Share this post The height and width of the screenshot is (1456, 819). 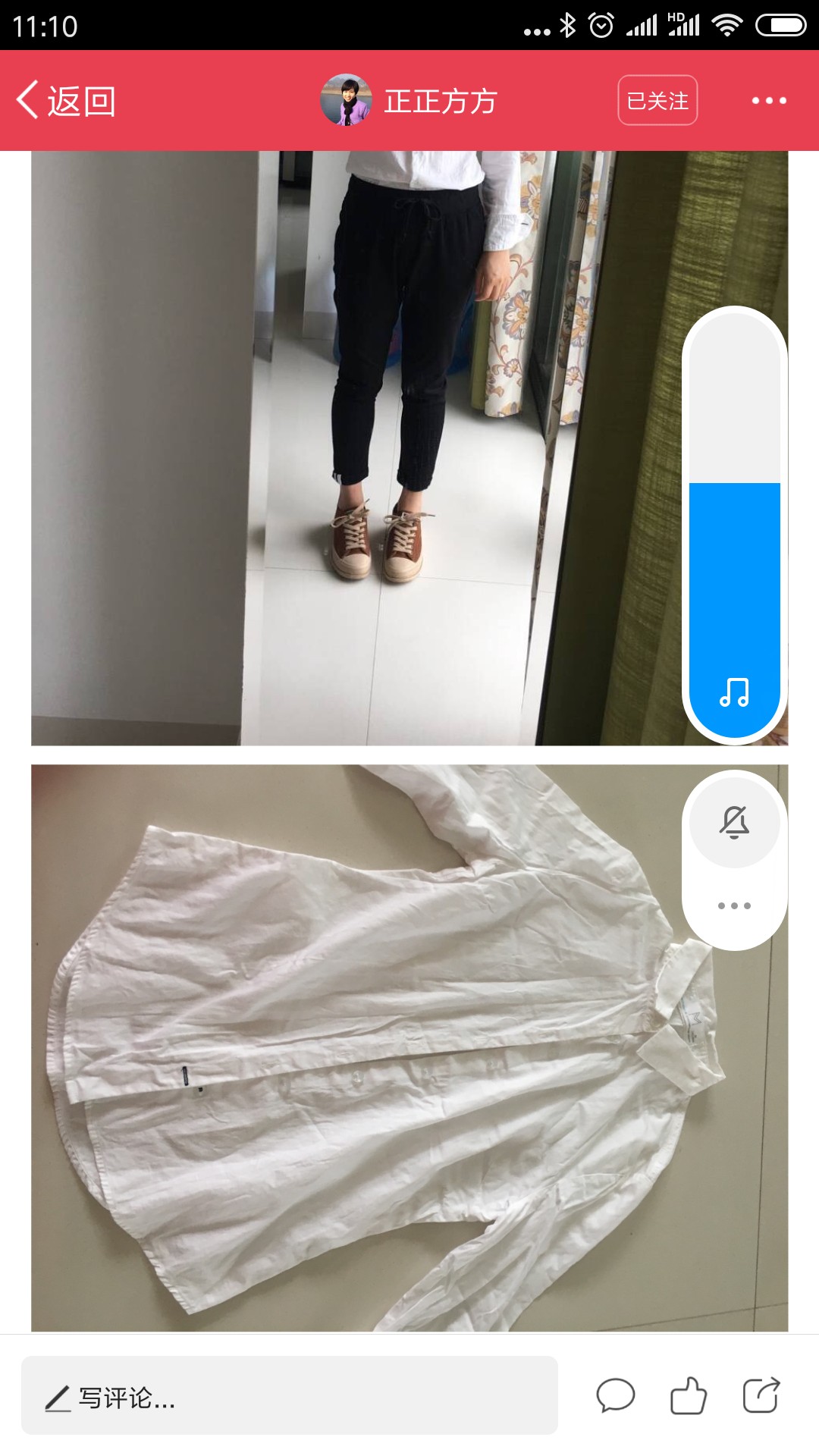pyautogui.click(x=761, y=1395)
